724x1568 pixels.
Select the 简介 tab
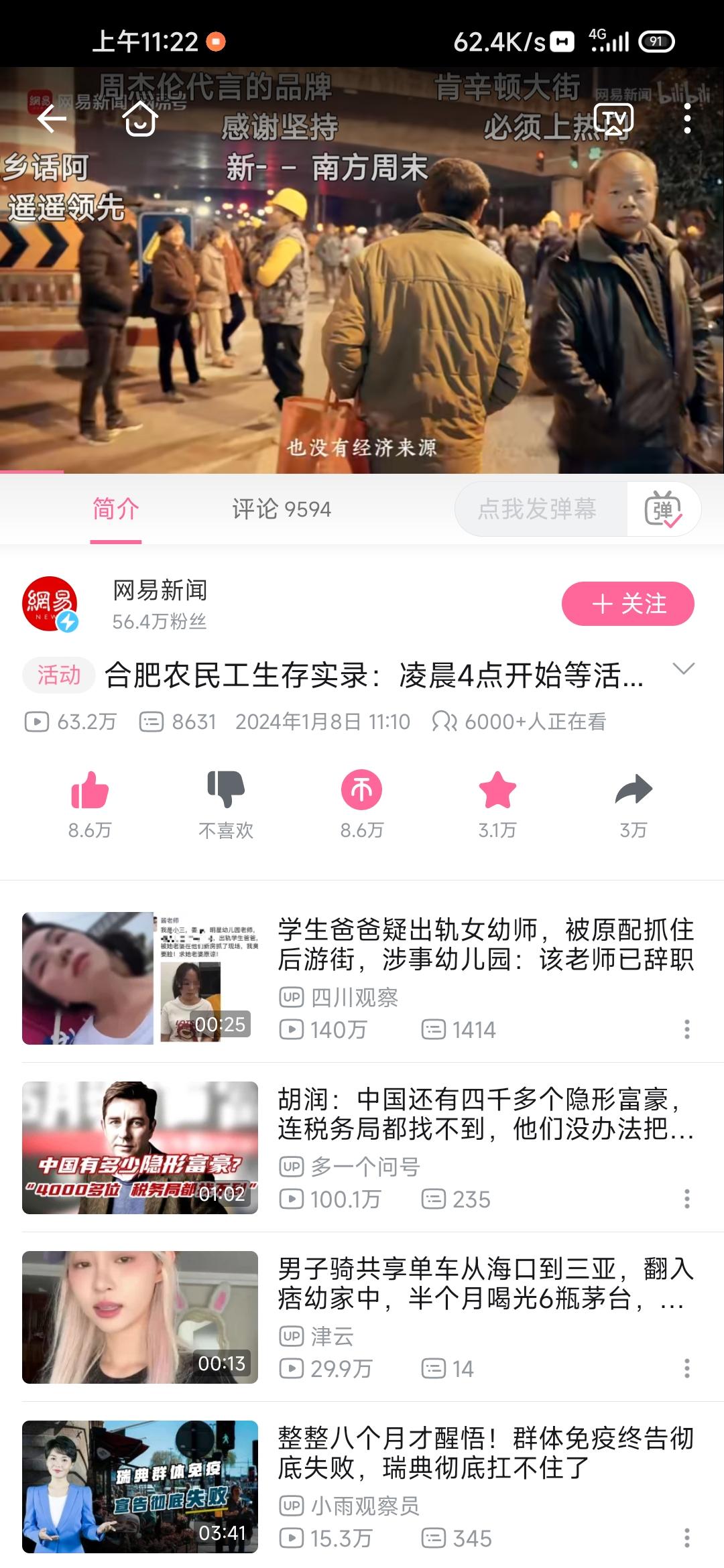115,509
